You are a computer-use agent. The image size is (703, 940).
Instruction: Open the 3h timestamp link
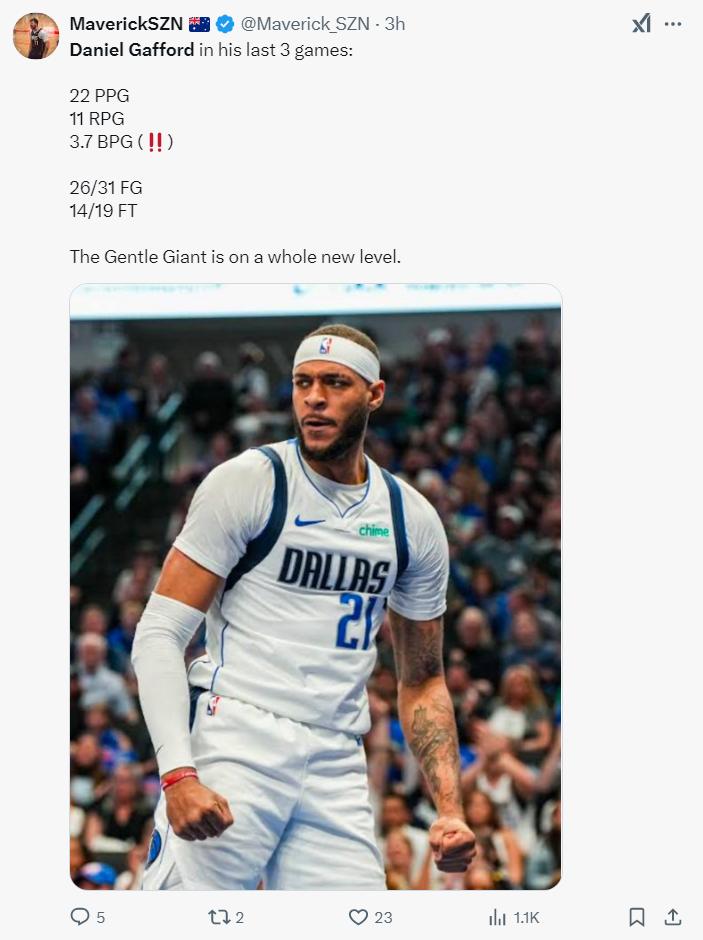click(x=395, y=24)
